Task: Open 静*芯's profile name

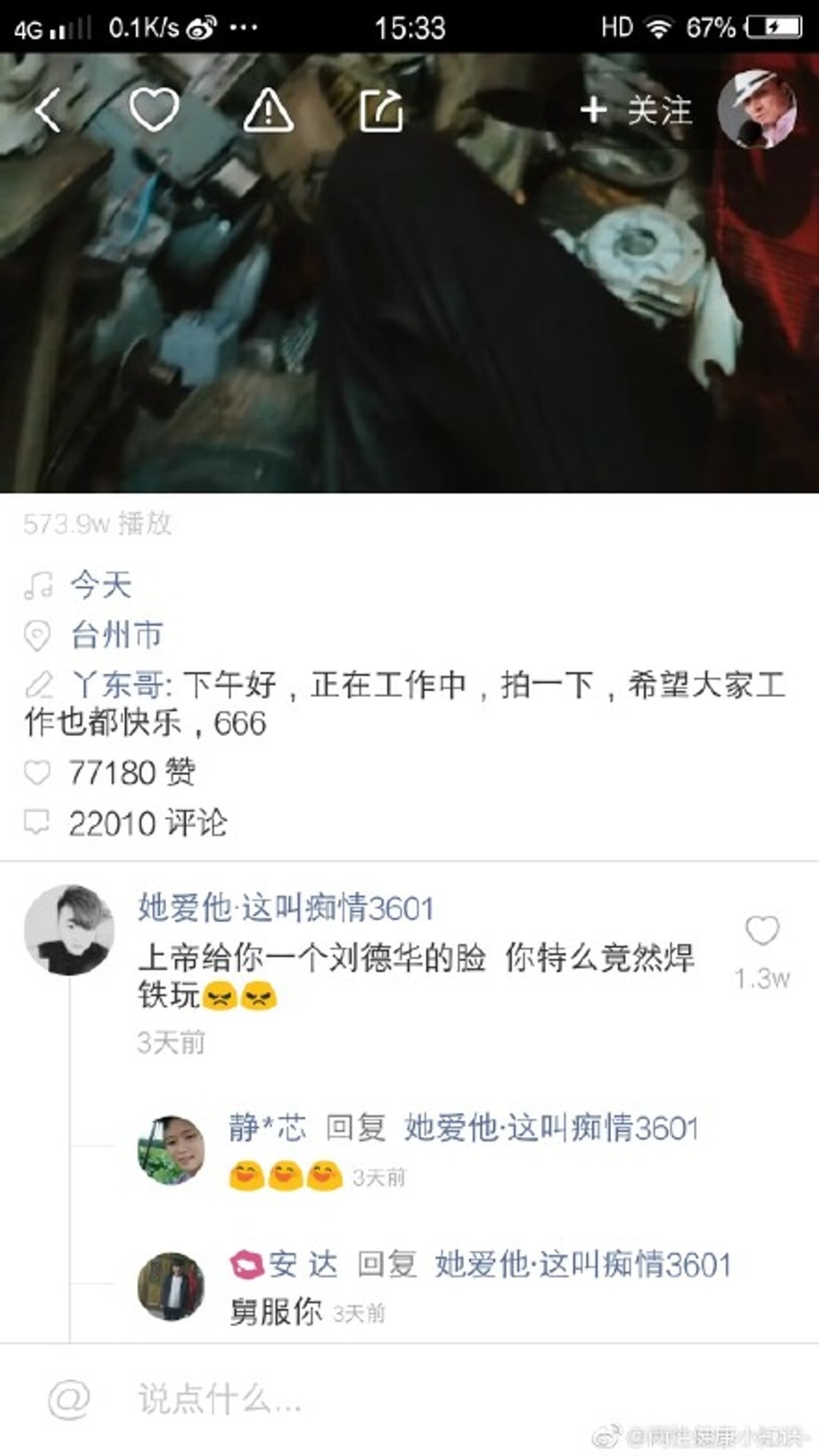Action: (x=267, y=1128)
